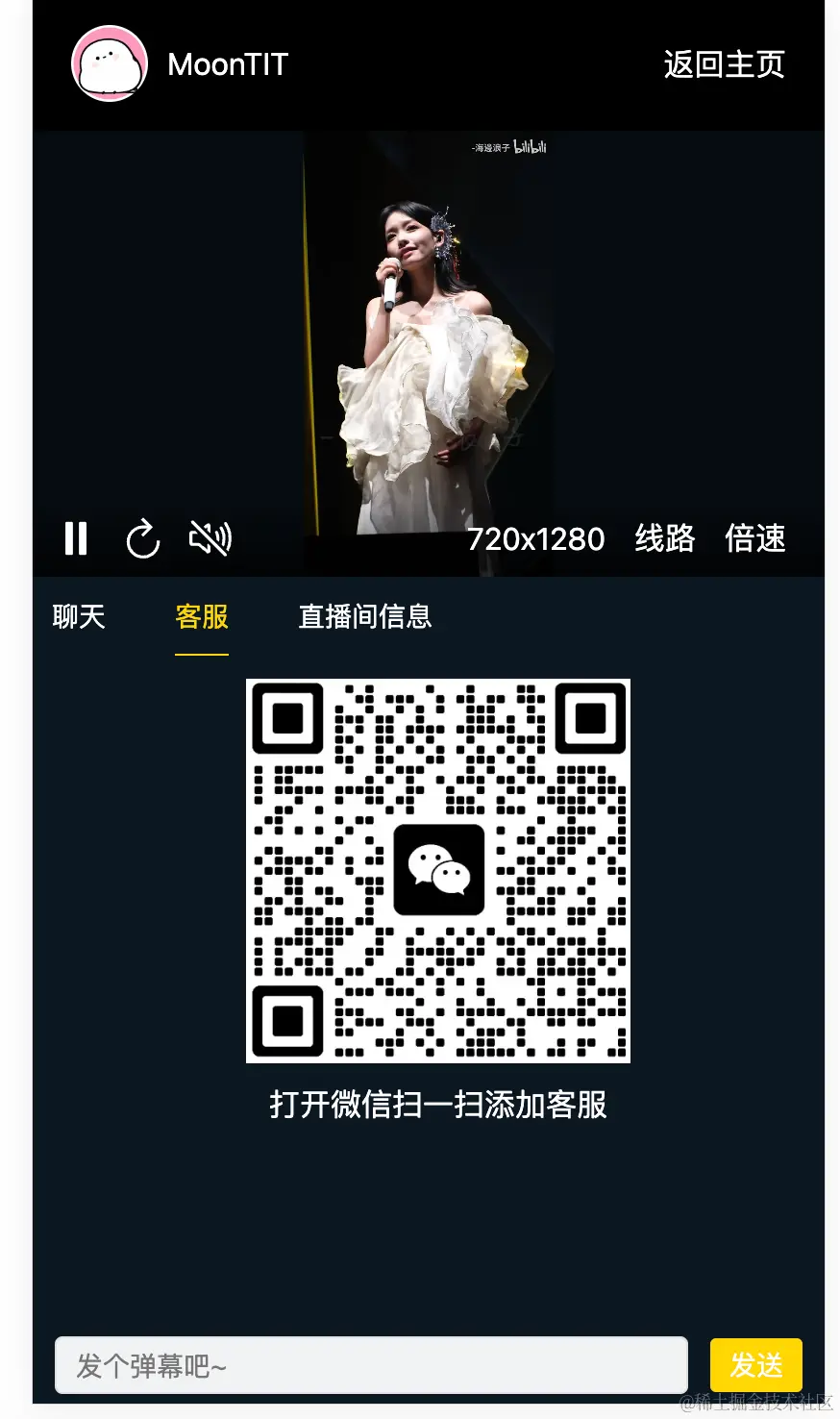
Task: Tap 返回主页 to return home
Action: click(x=724, y=64)
